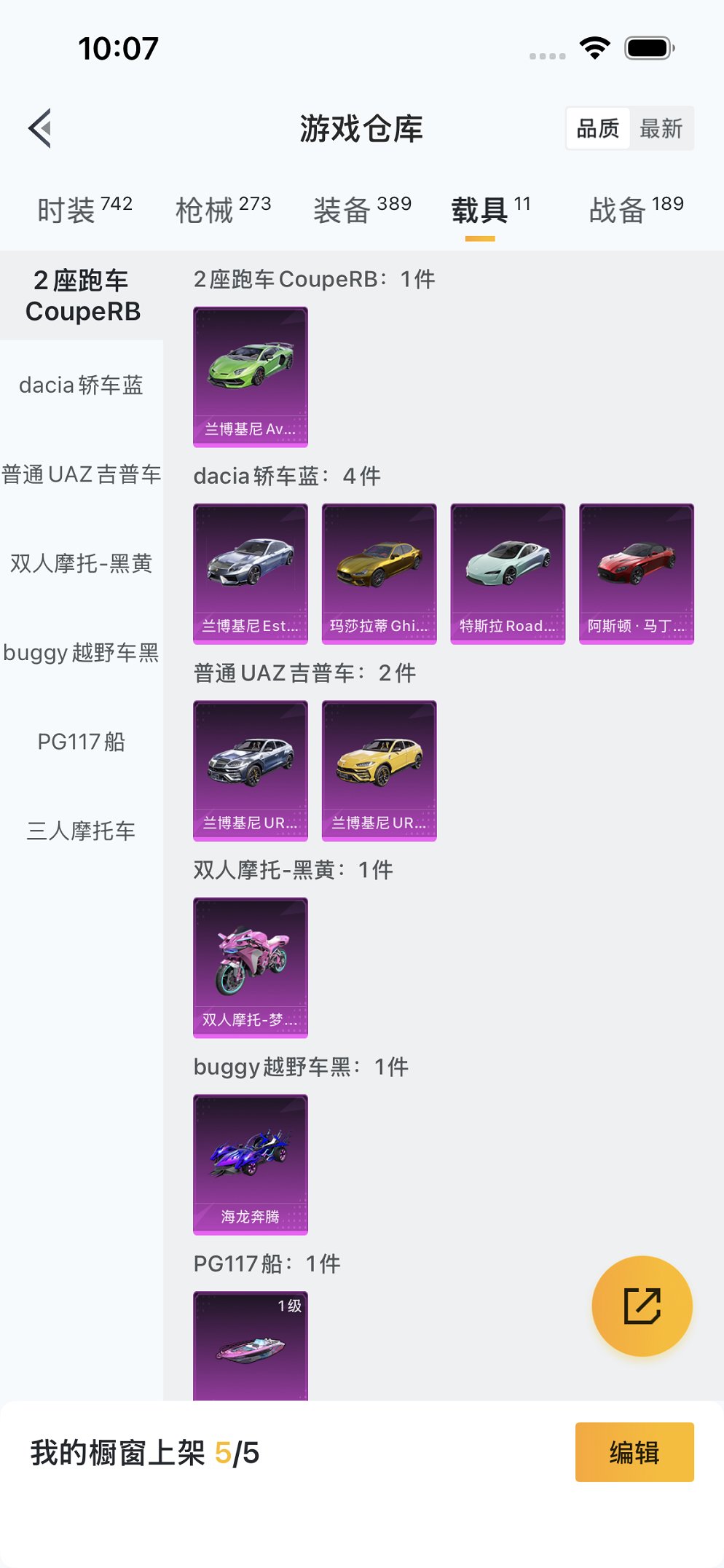Switch to the 枪械 tab
This screenshot has width=724, height=1568.
223,210
